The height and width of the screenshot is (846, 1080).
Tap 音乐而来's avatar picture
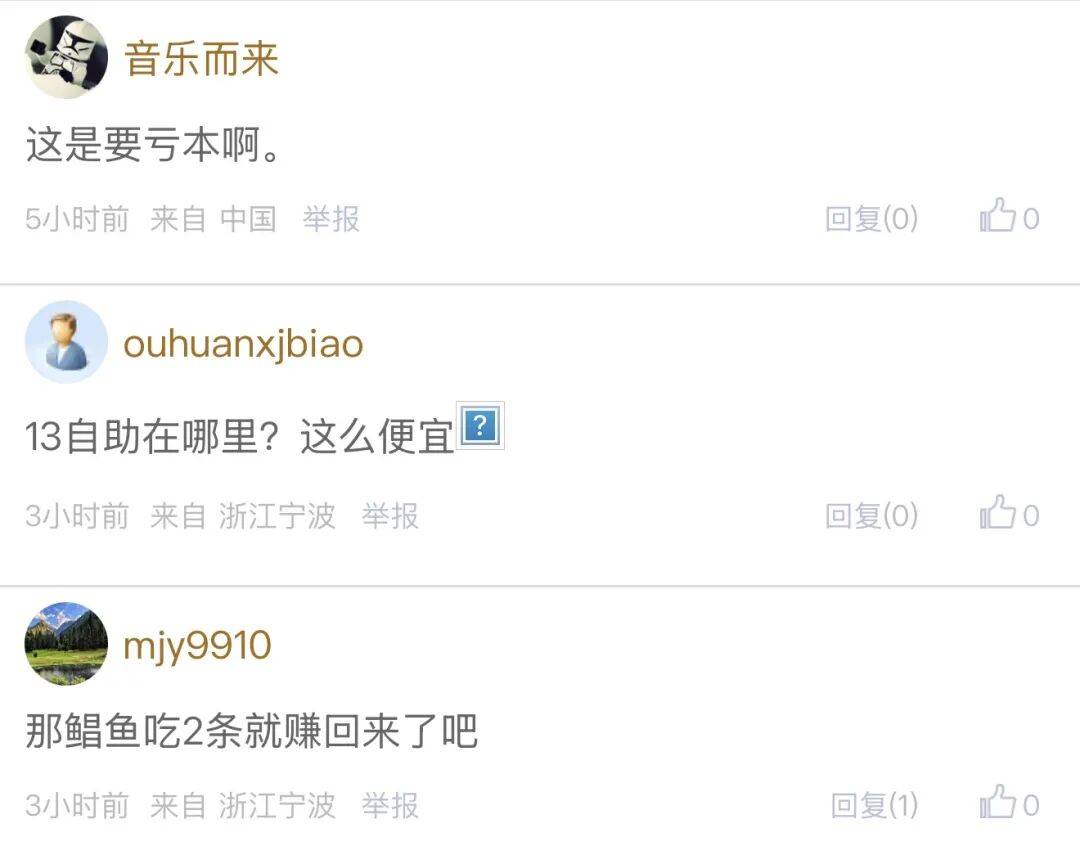click(x=66, y=57)
